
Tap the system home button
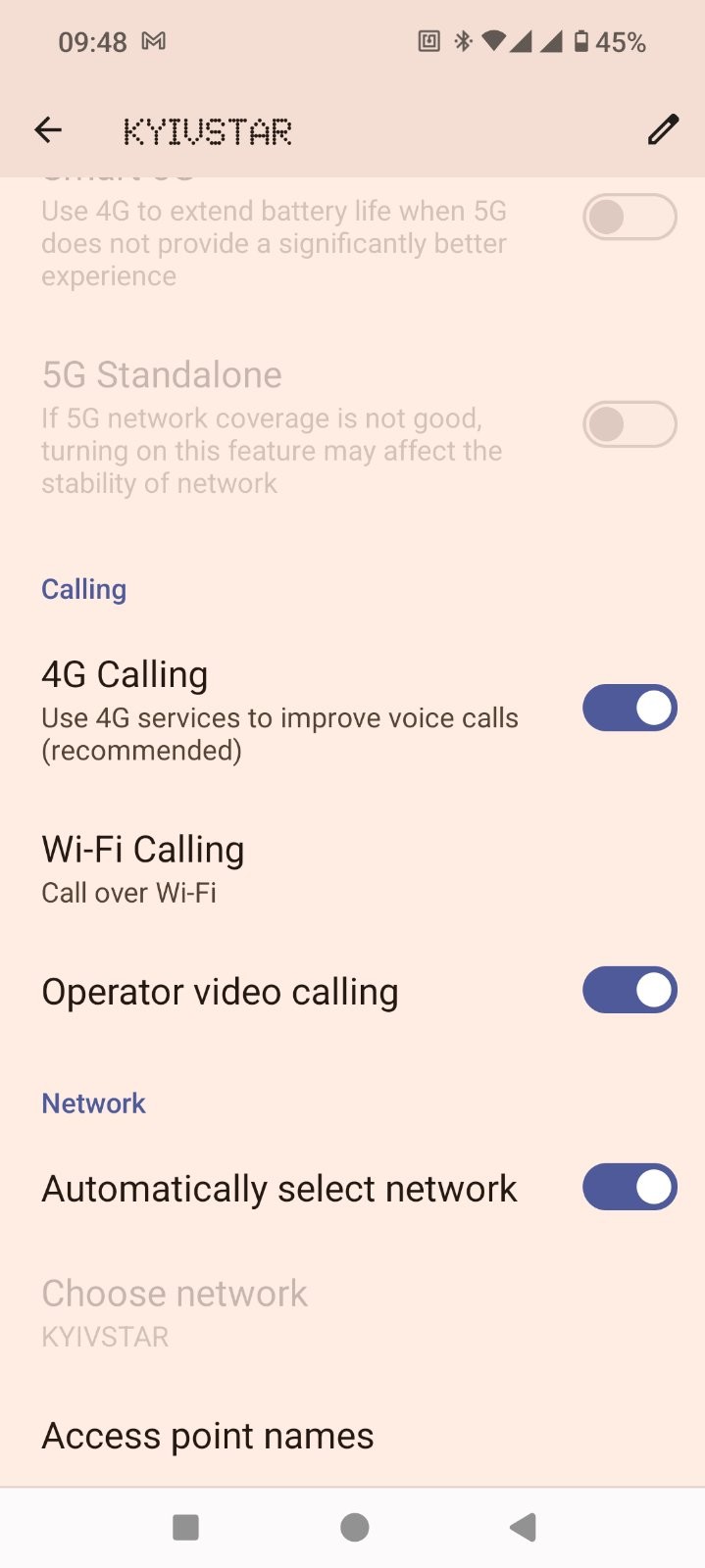(354, 1527)
